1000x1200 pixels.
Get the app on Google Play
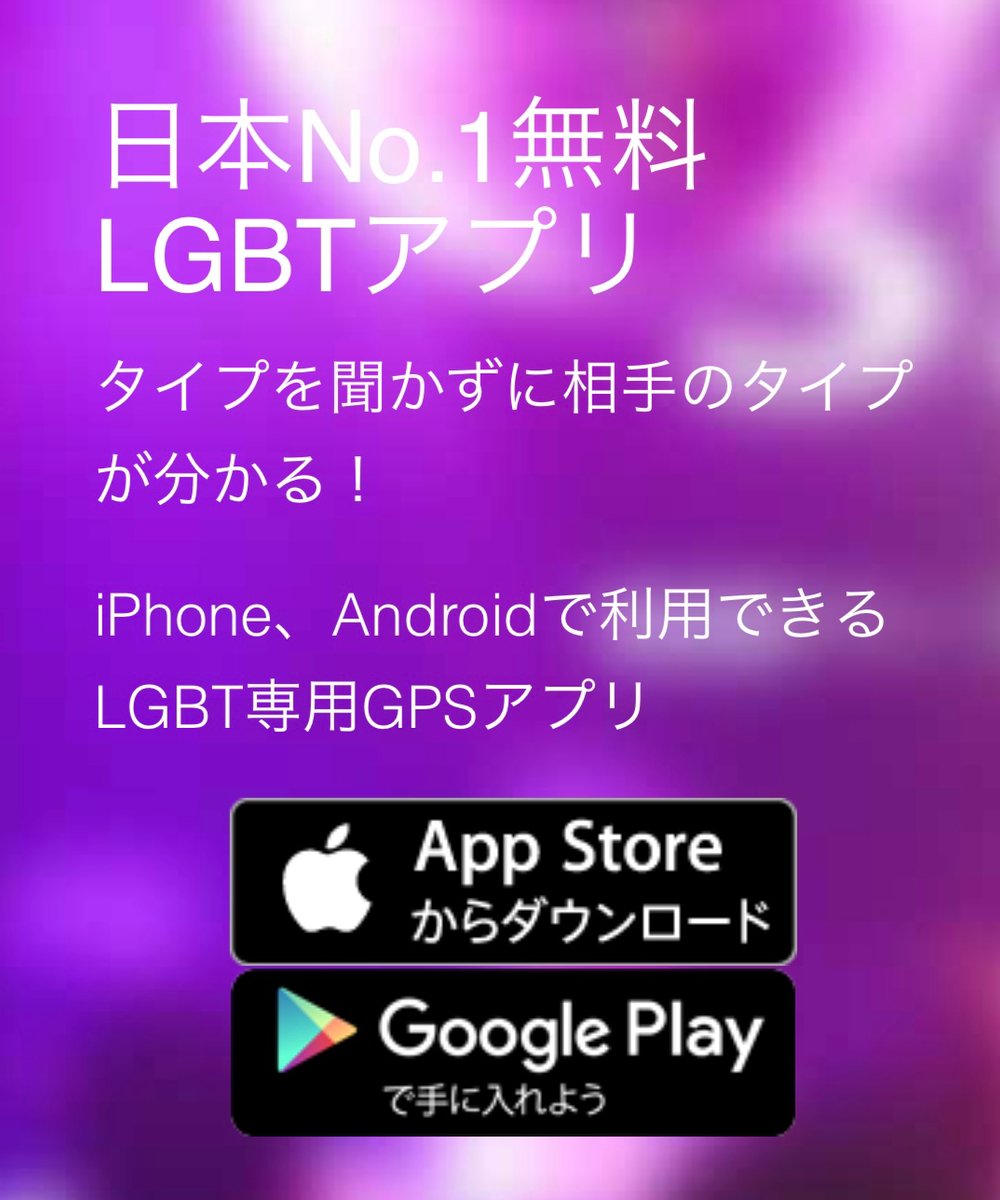(513, 1051)
